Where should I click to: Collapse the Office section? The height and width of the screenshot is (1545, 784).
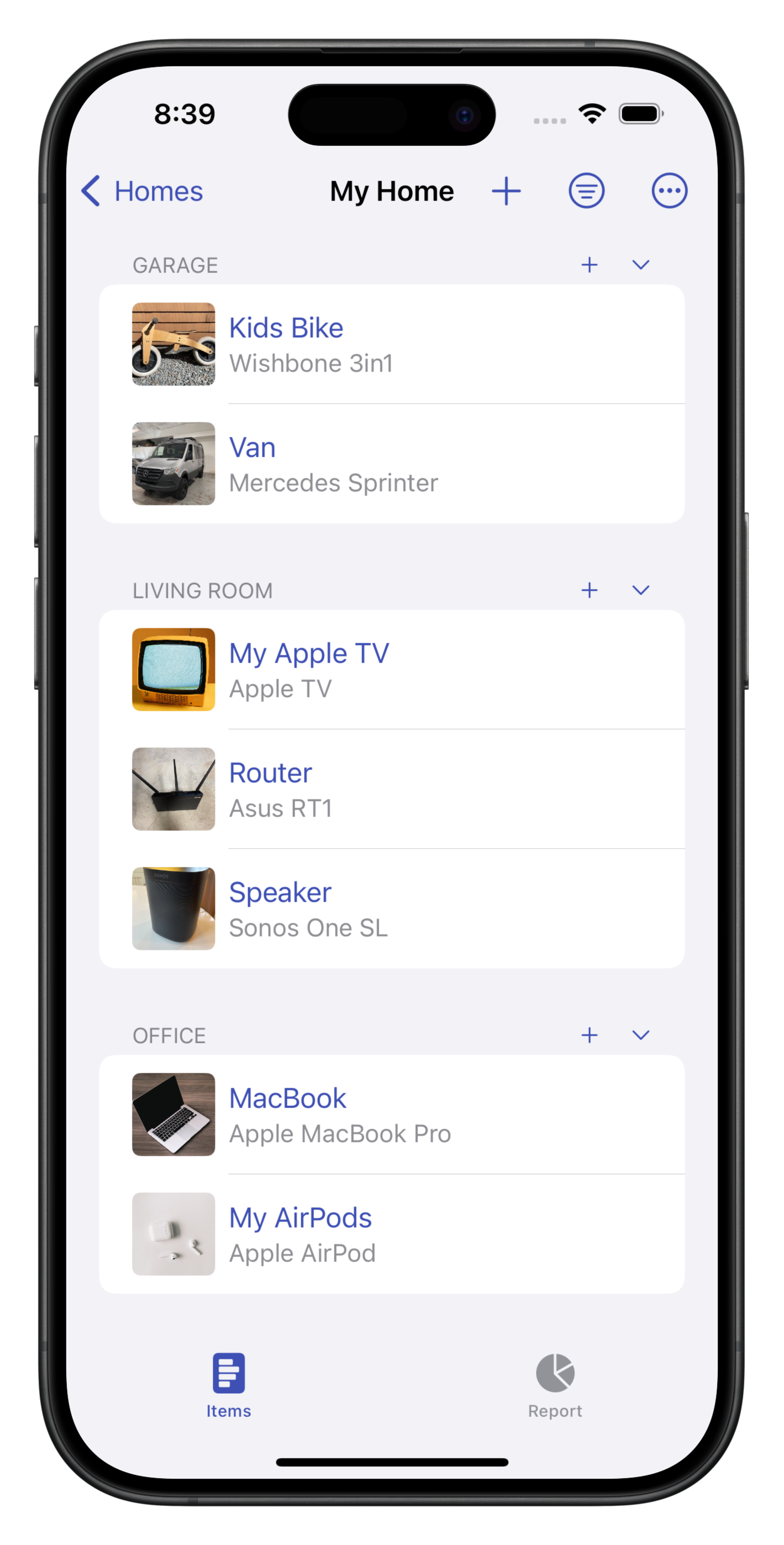coord(641,1035)
